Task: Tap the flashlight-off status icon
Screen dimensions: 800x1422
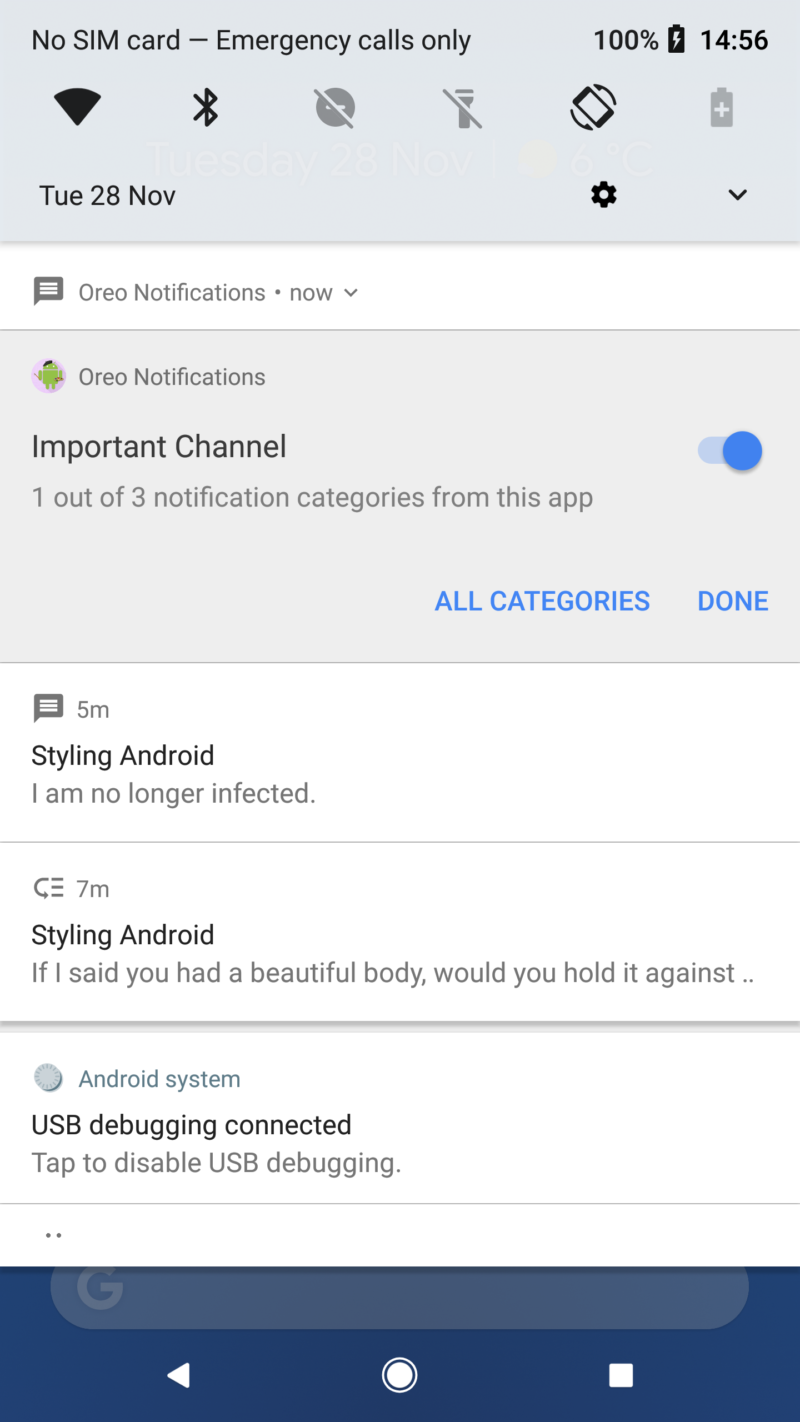Action: [x=463, y=107]
